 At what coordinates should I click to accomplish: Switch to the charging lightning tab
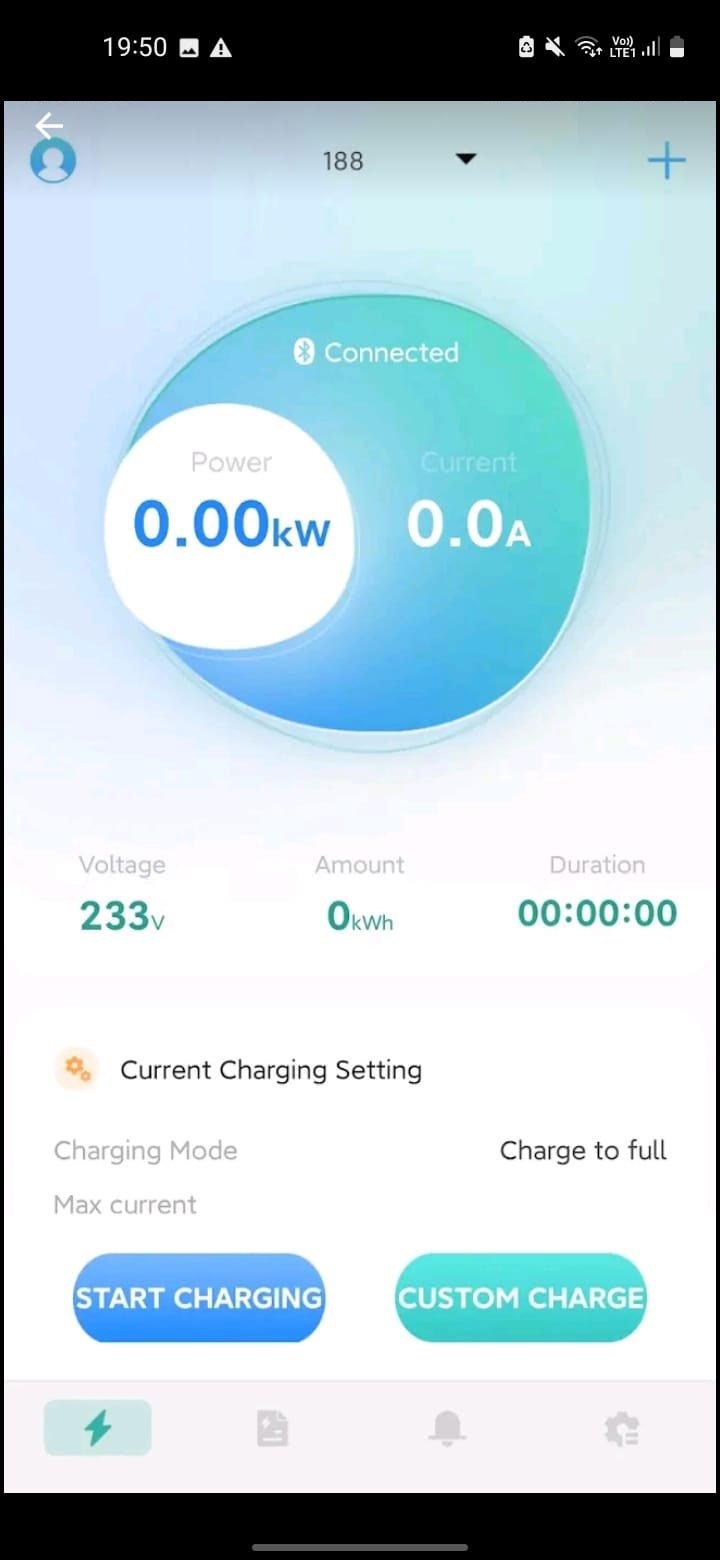click(97, 1428)
